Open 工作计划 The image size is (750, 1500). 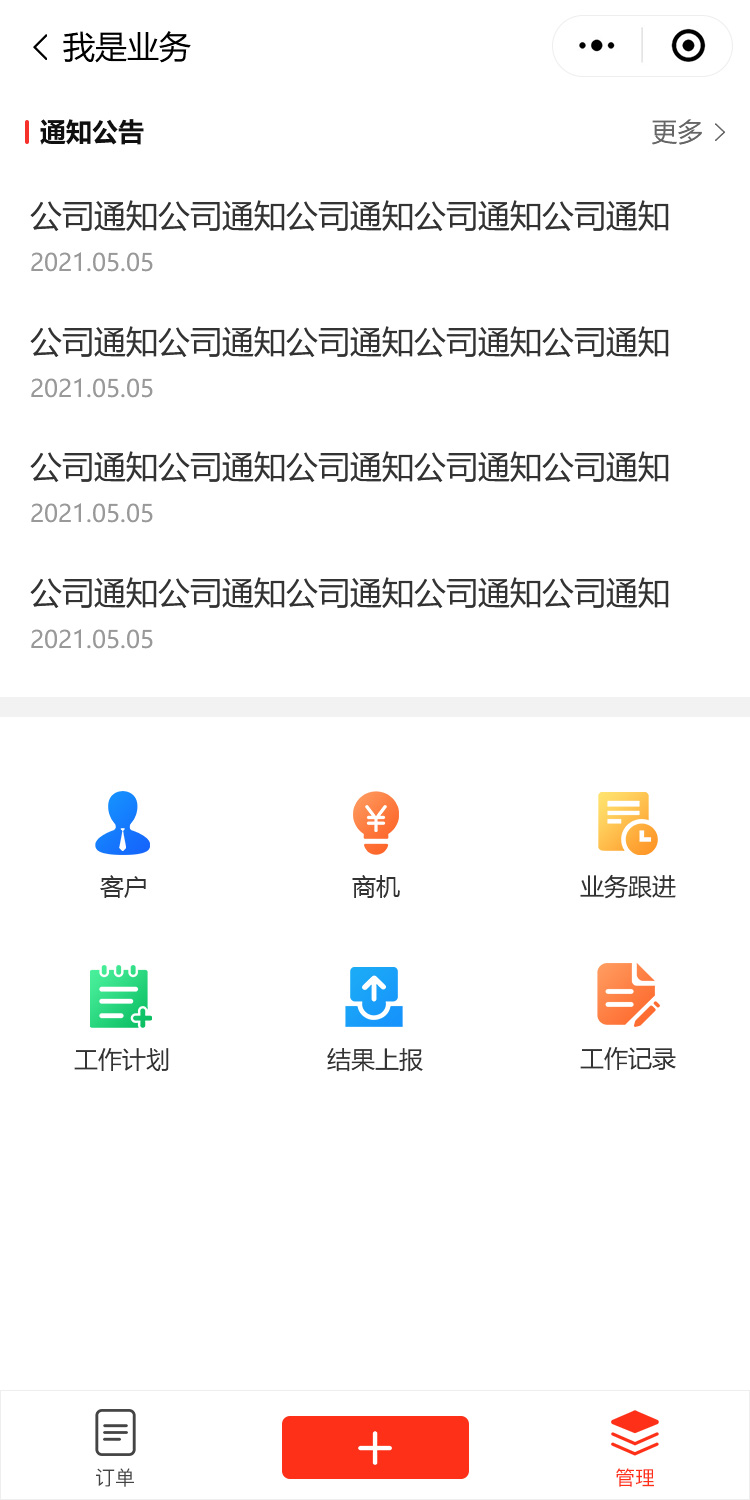(121, 1016)
